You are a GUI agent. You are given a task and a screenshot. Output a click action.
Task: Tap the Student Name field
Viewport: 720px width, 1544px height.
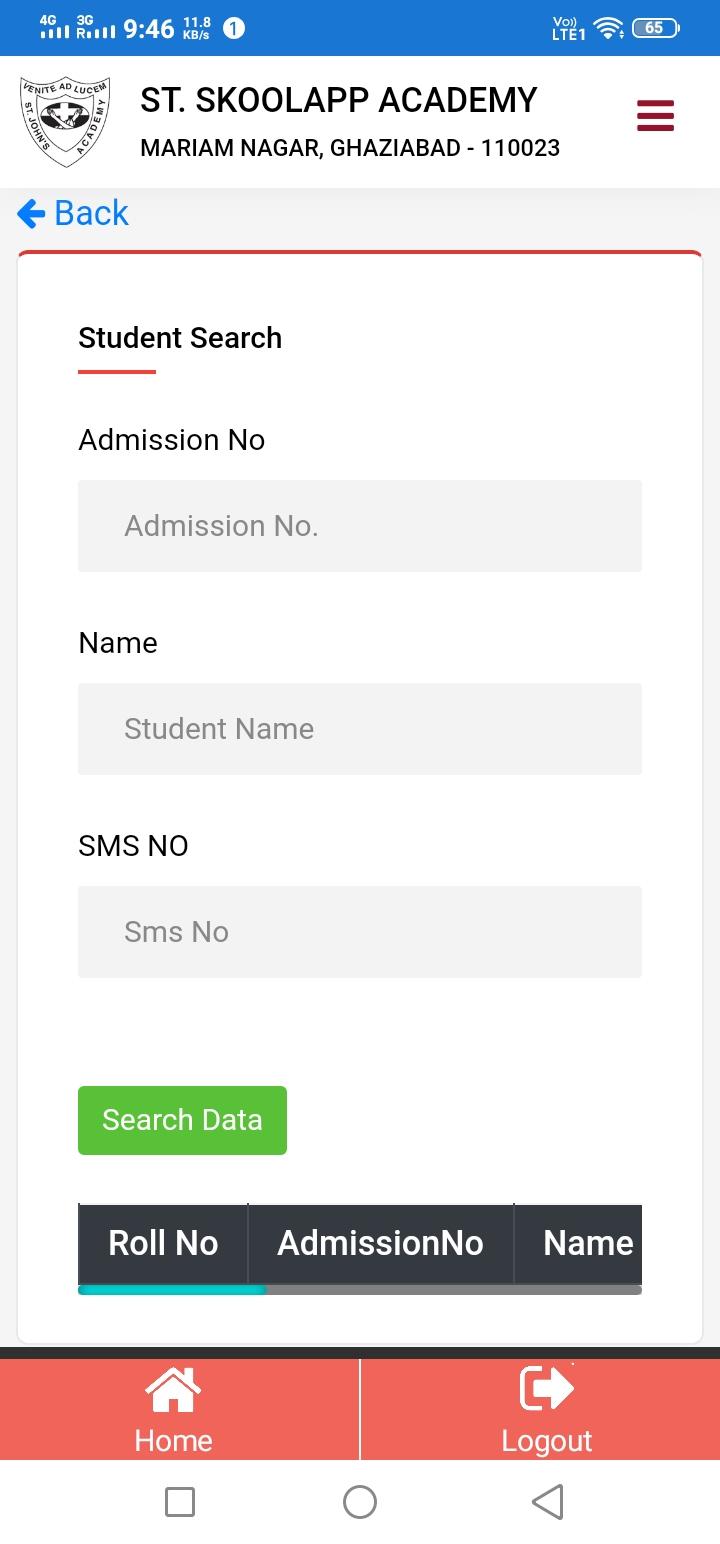pyautogui.click(x=360, y=729)
